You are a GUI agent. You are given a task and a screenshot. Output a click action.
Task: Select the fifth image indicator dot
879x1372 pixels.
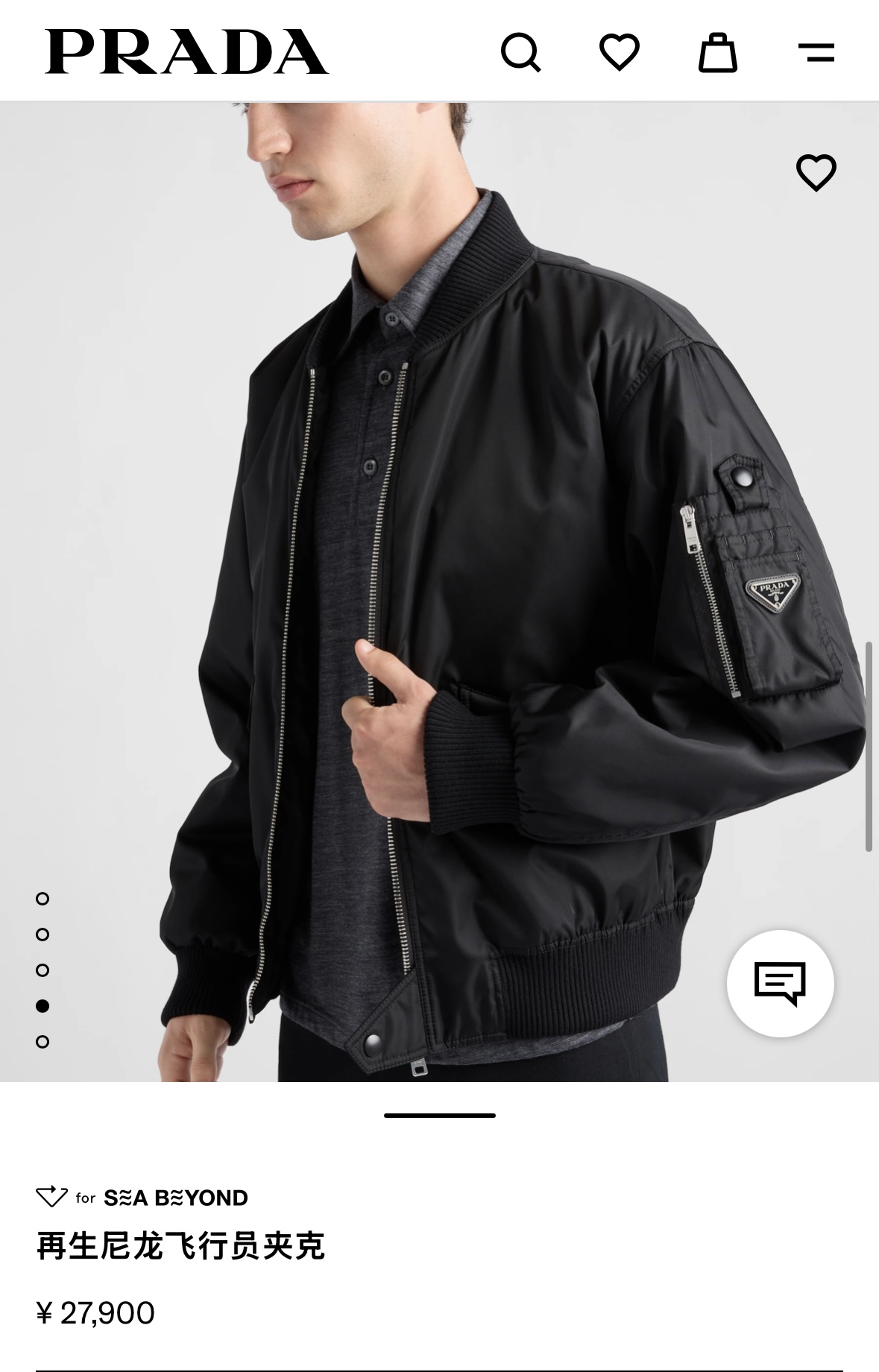tap(42, 1042)
